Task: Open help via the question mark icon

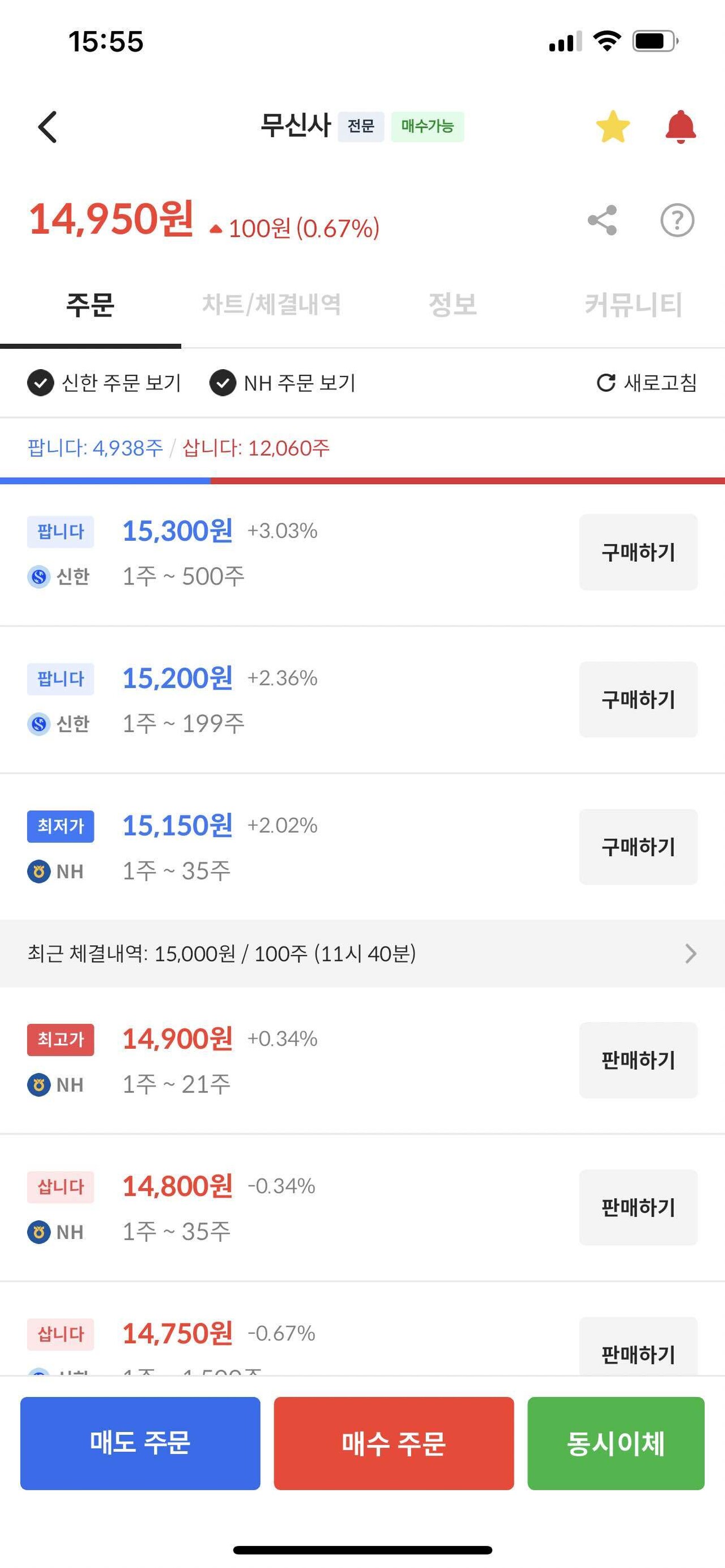Action: [679, 221]
